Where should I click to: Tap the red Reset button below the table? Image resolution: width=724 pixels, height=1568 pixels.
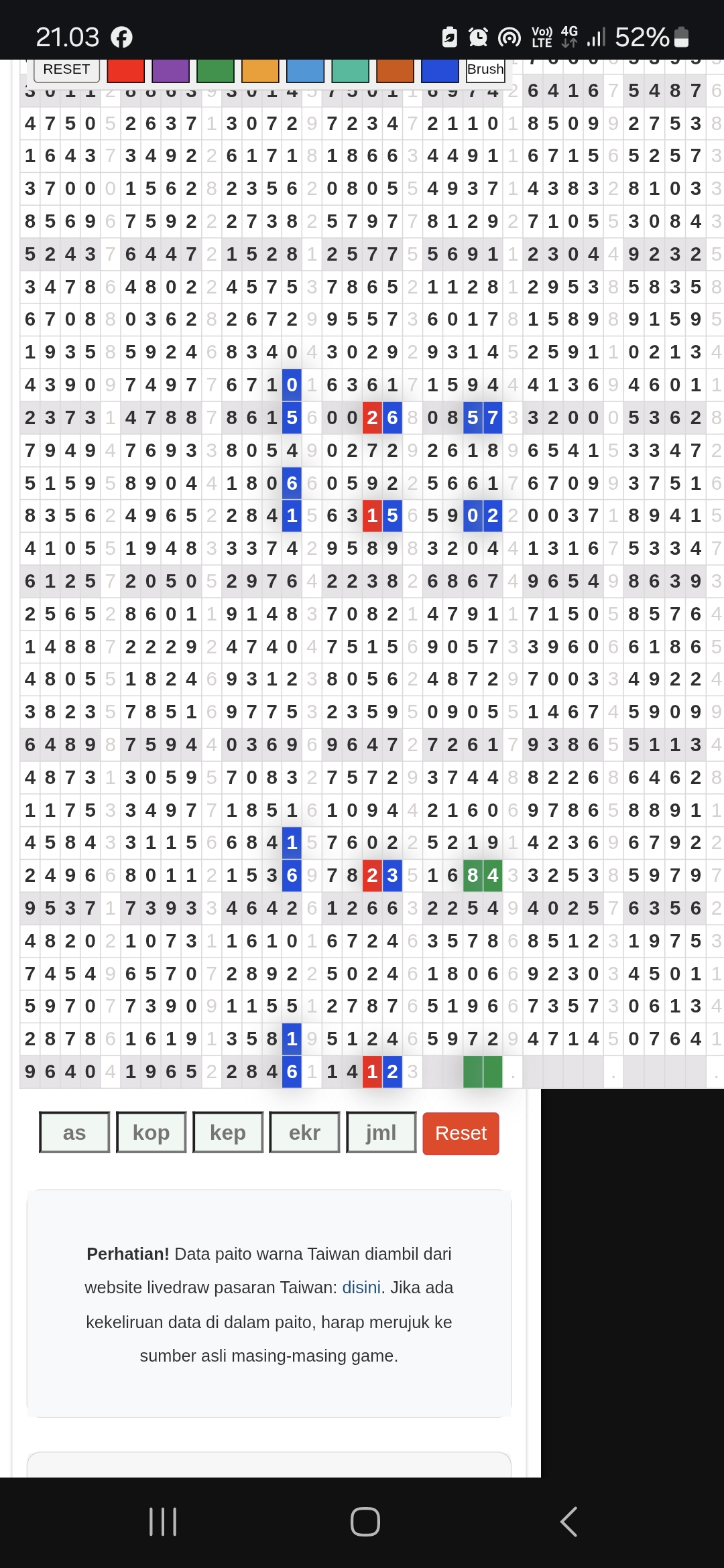pos(461,1133)
